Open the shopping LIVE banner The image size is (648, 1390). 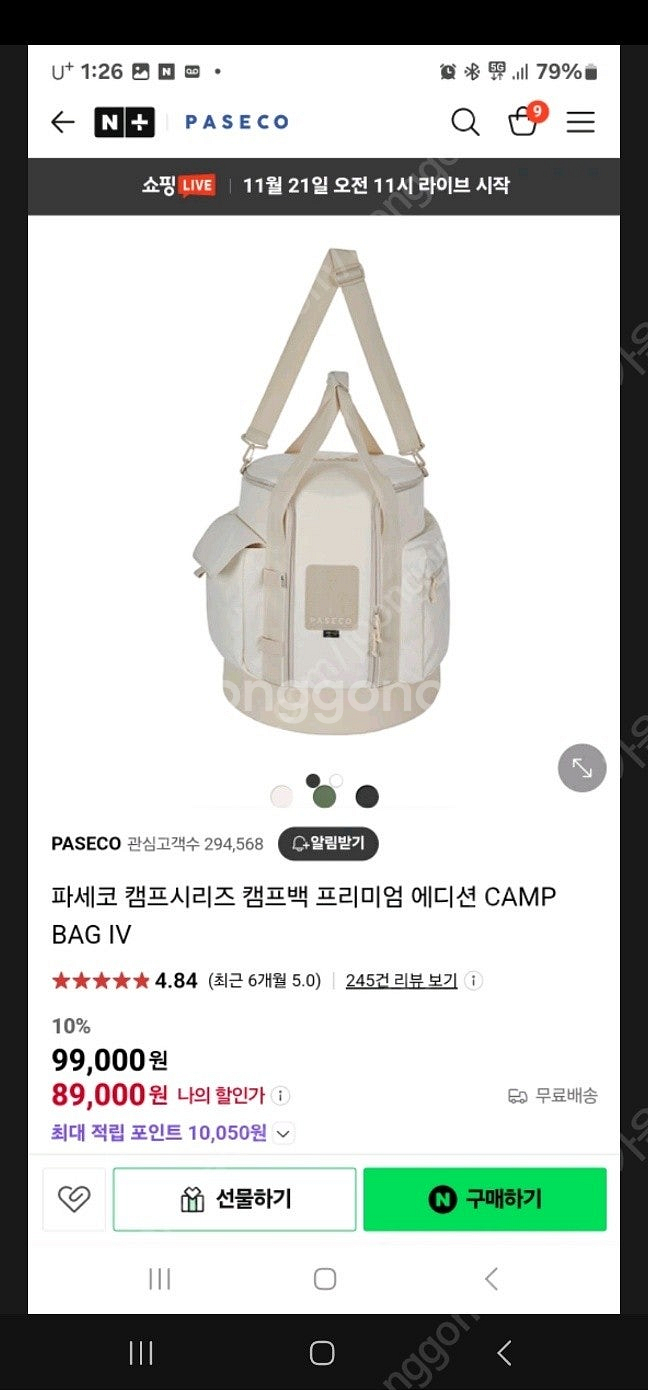[x=324, y=186]
